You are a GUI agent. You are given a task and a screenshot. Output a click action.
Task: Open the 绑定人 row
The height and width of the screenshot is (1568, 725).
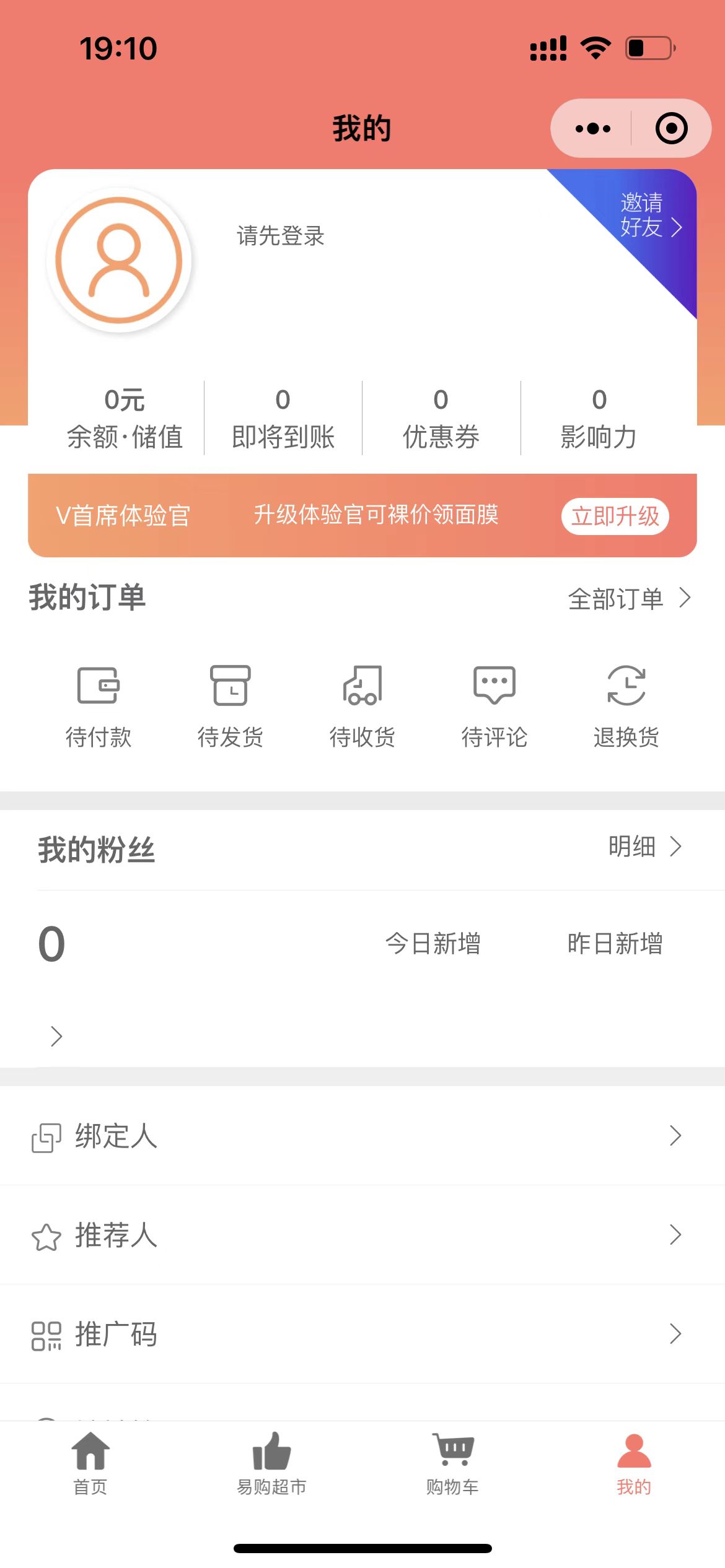click(362, 1136)
